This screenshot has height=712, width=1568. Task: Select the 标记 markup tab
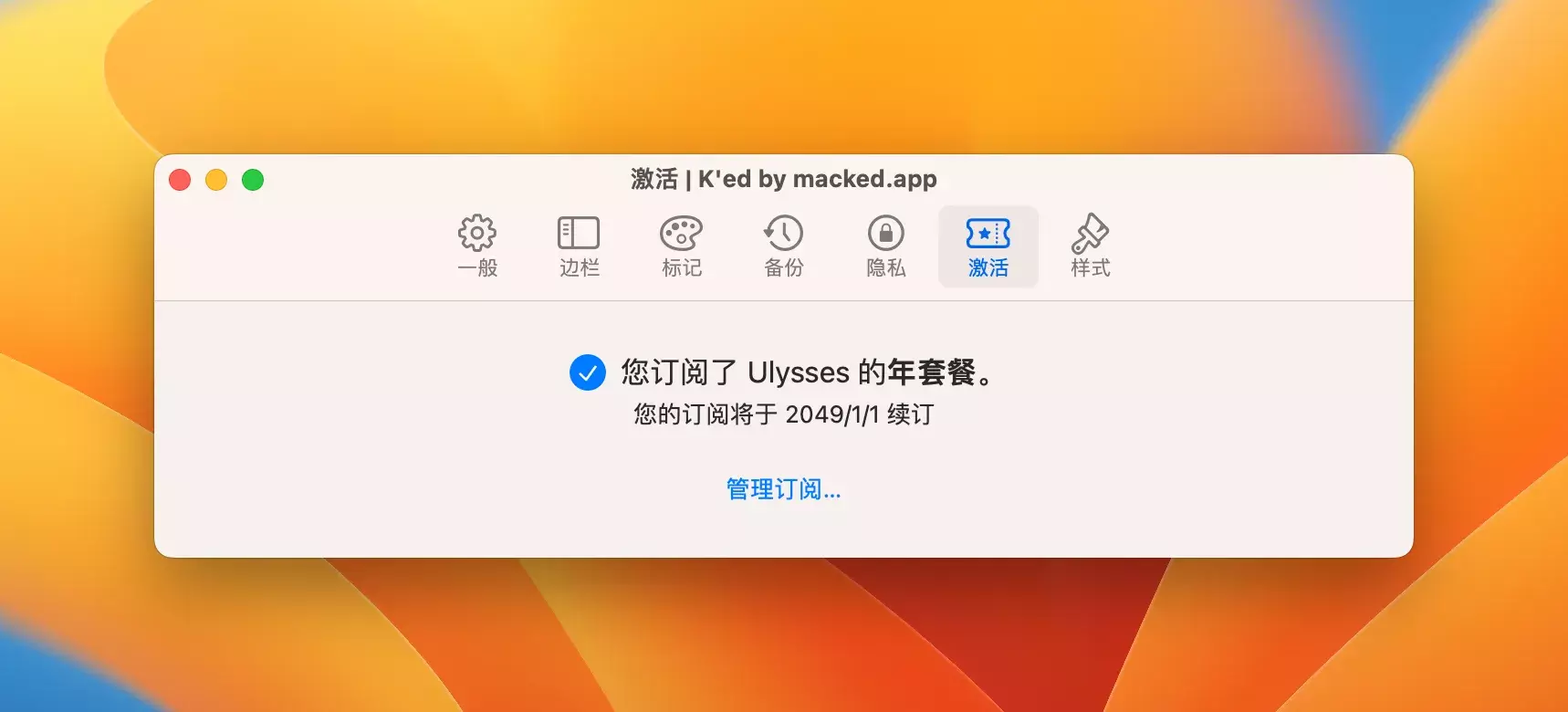point(681,246)
